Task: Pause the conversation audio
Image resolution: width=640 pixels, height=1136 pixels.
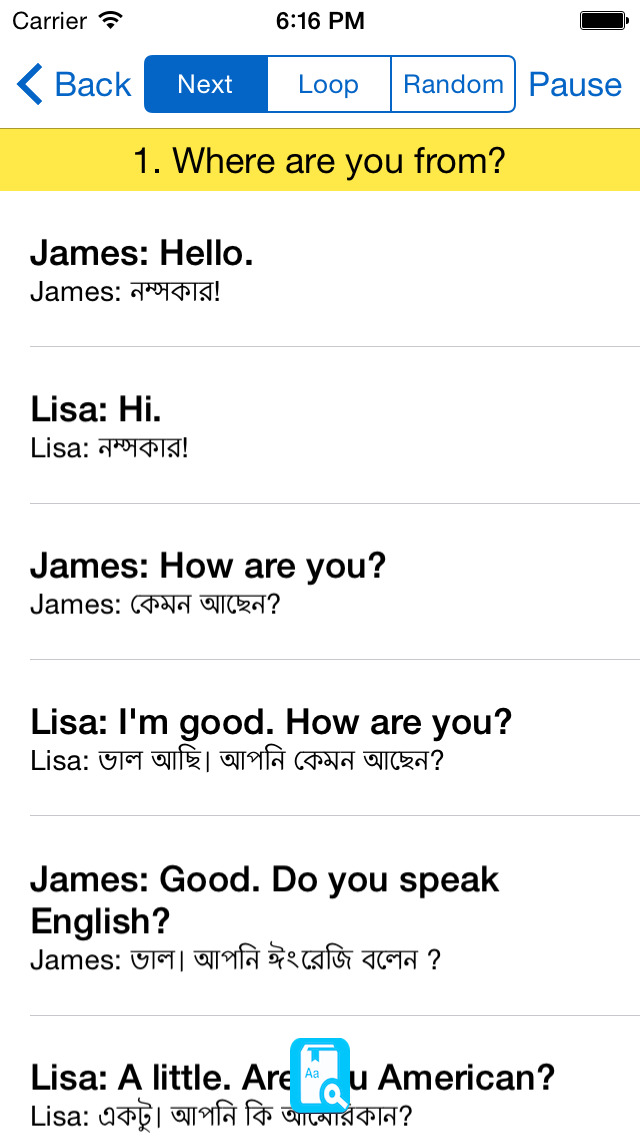Action: [575, 85]
